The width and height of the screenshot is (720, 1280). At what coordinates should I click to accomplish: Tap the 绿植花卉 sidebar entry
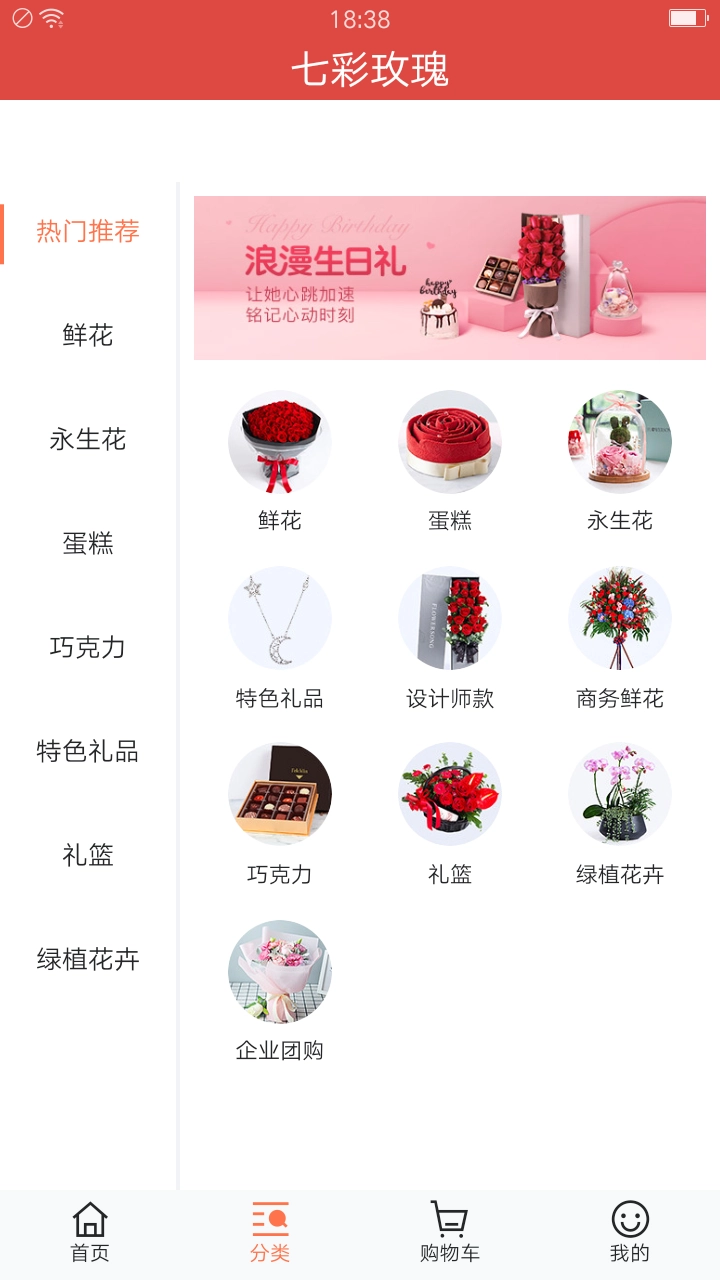point(88,960)
